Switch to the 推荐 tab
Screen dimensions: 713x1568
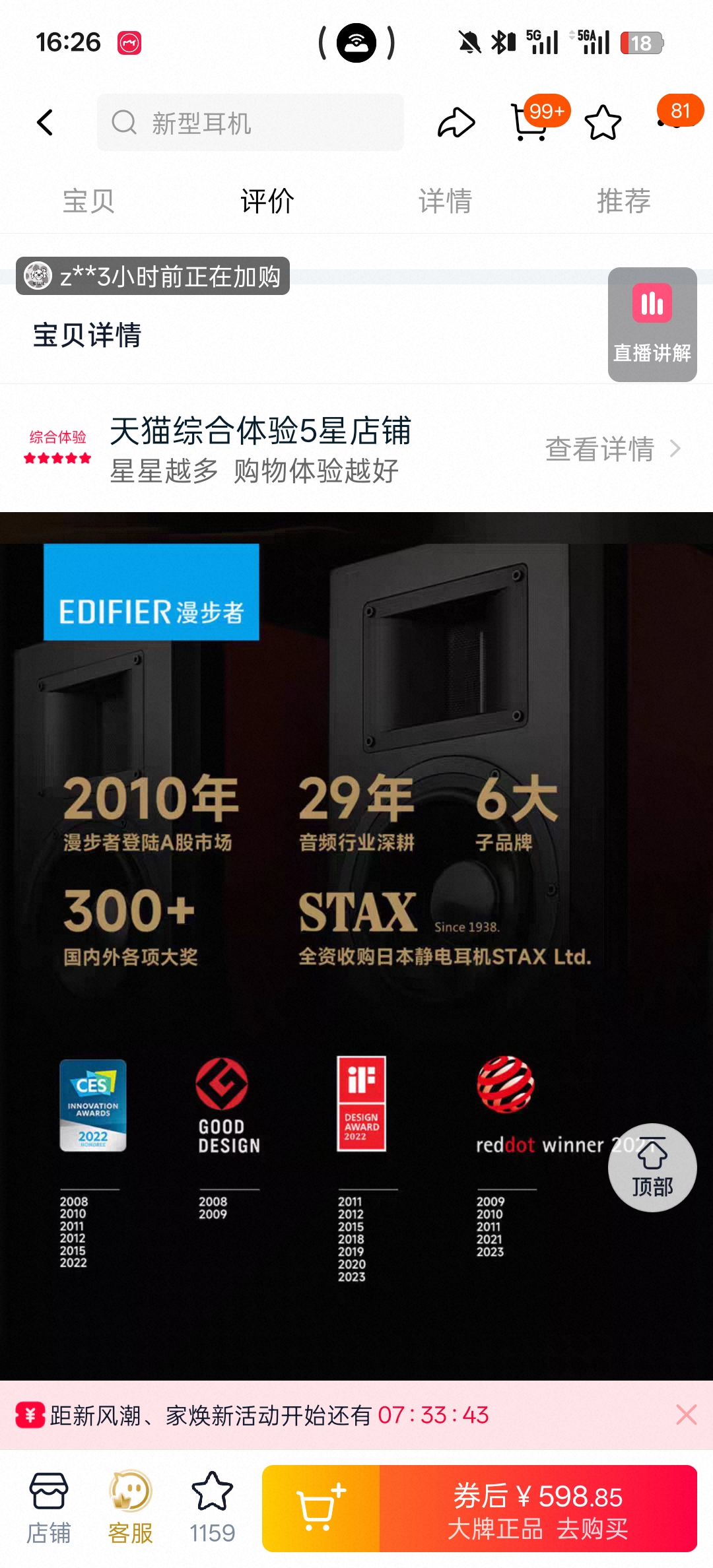point(623,201)
